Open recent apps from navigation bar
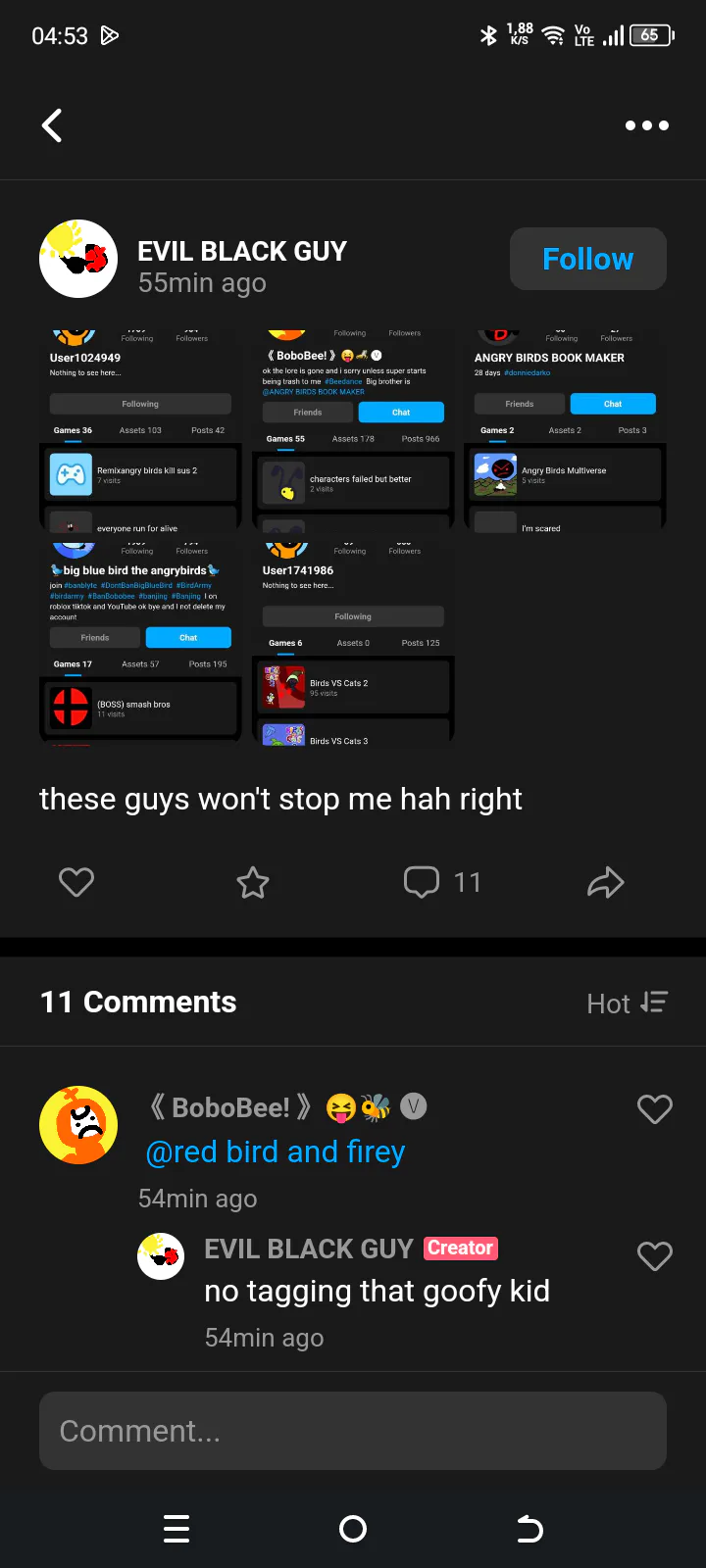The height and width of the screenshot is (1568, 706). [x=176, y=1529]
